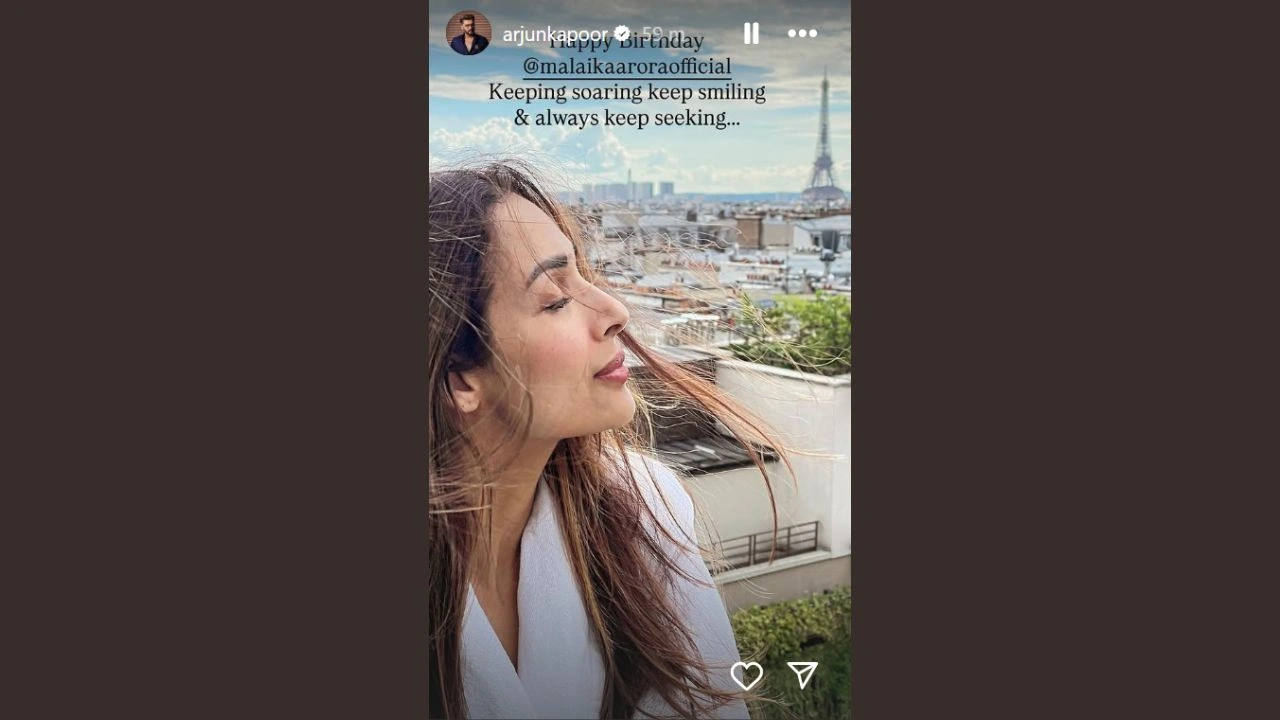This screenshot has height=720, width=1280.
Task: Open the @malaikaaroraofficial mention
Action: point(627,67)
